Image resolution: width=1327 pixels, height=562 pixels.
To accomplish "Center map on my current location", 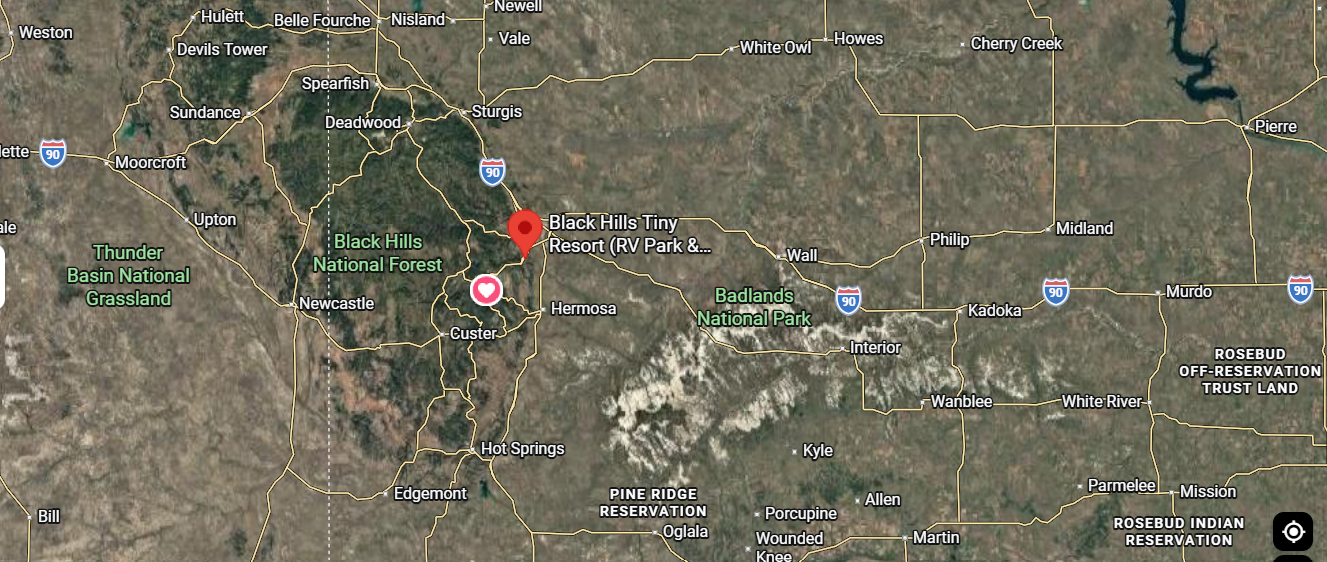I will tap(1292, 531).
